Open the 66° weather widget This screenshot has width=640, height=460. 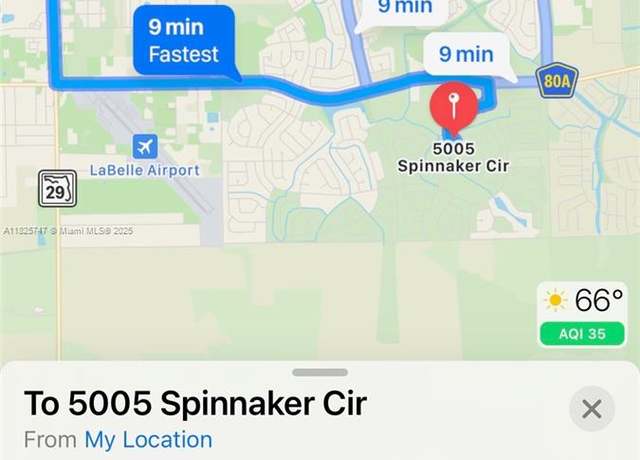583,301
